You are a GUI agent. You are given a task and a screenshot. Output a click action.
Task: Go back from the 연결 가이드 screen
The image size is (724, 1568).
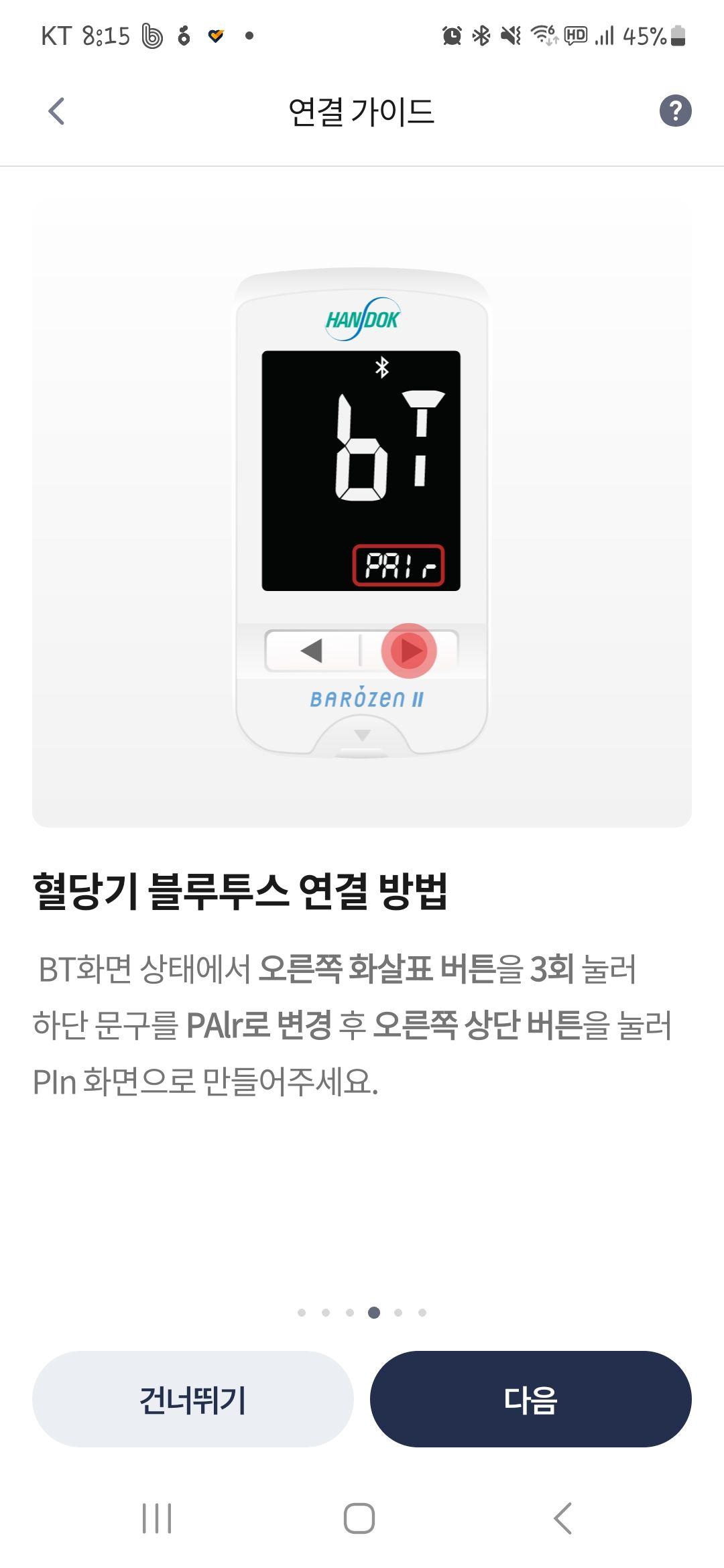pyautogui.click(x=57, y=111)
